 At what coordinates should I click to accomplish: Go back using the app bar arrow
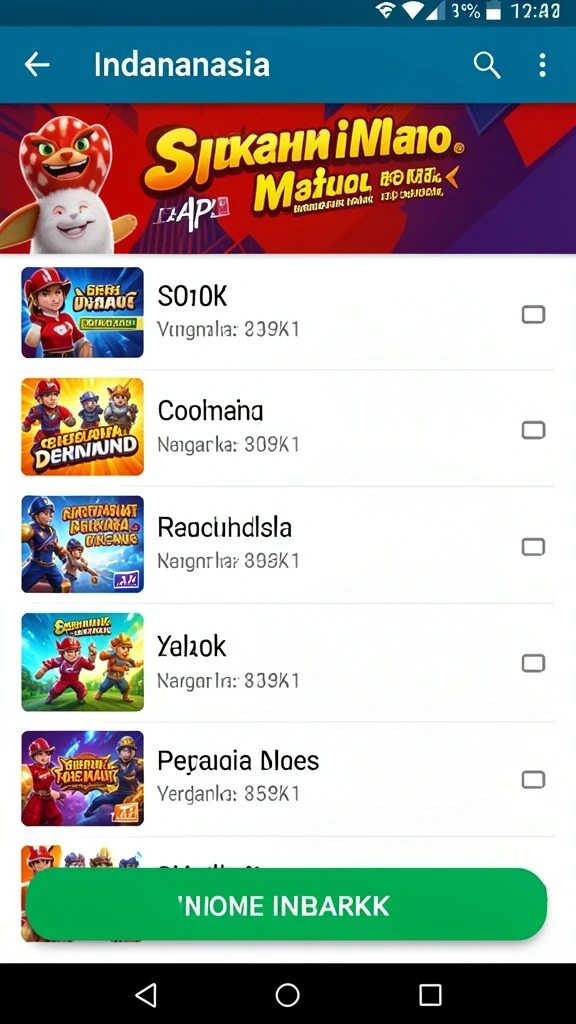click(37, 65)
